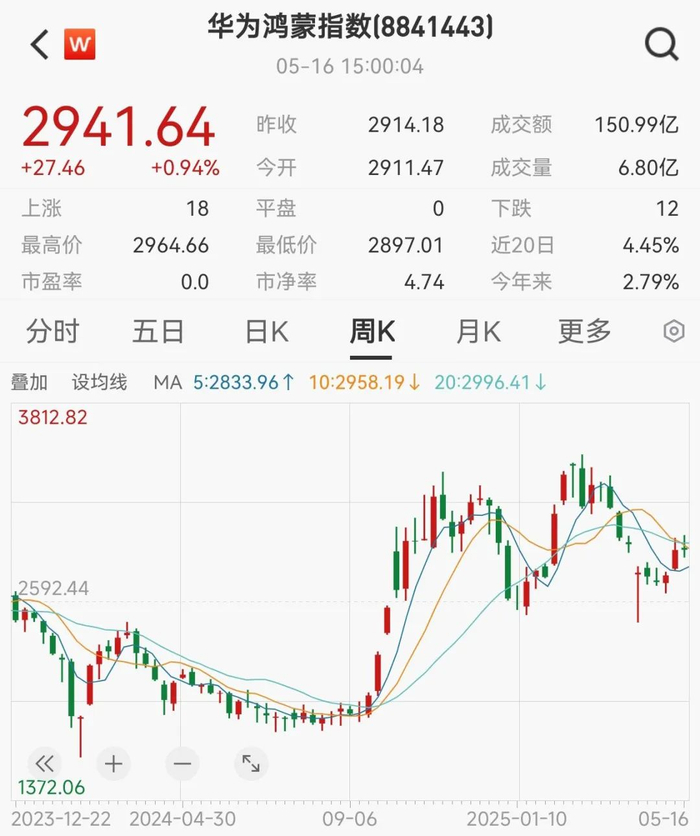Select the 周K chart tab
Viewport: 700px width, 836px height.
tap(372, 332)
